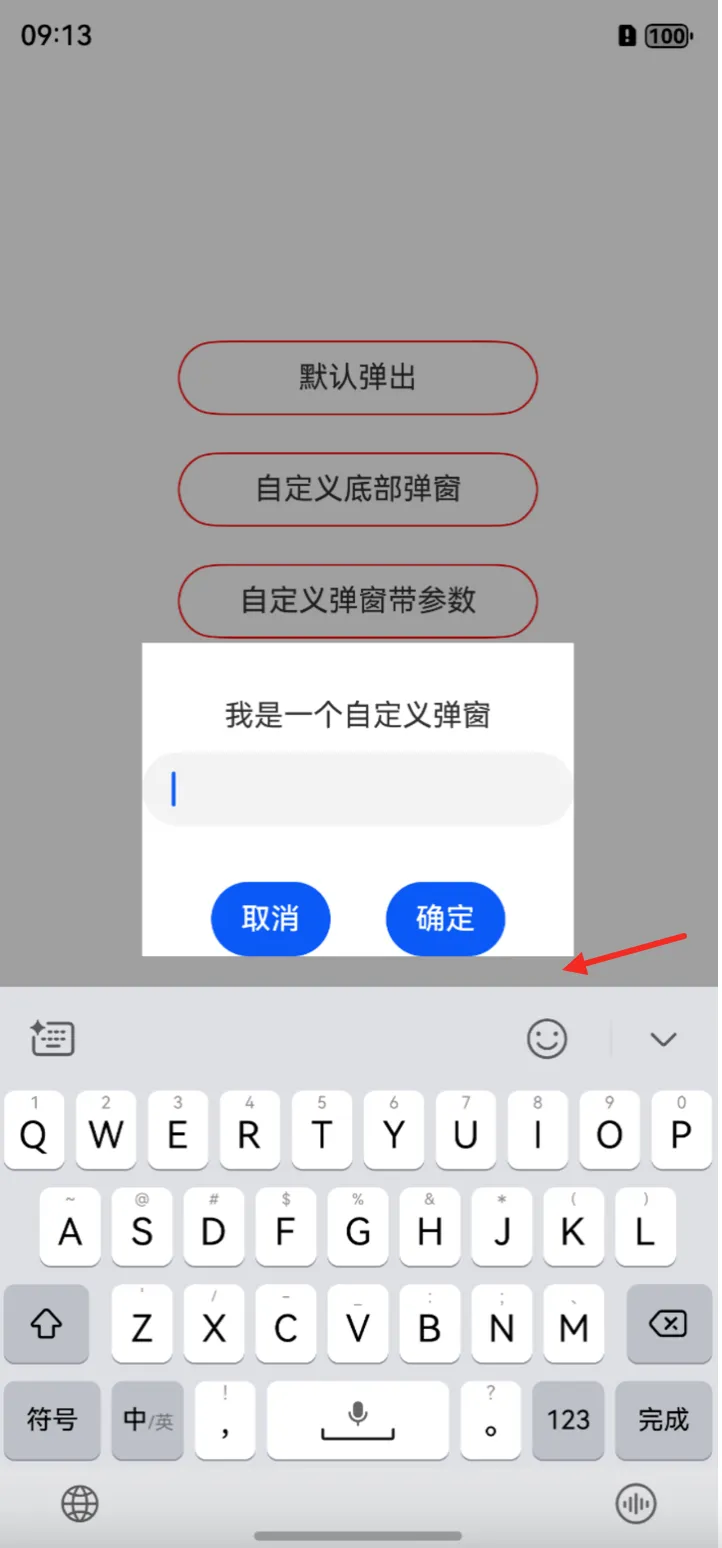Toggle 中/英 language key
The height and width of the screenshot is (1548, 722).
[147, 1419]
